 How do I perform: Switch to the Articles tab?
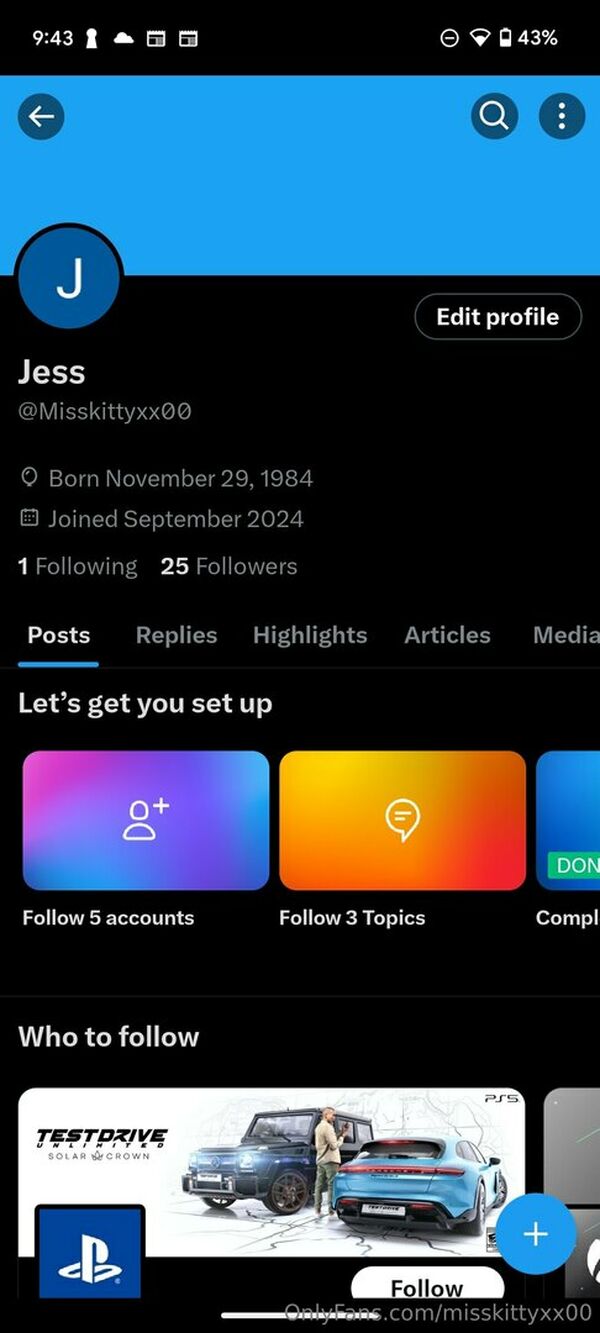coord(447,635)
